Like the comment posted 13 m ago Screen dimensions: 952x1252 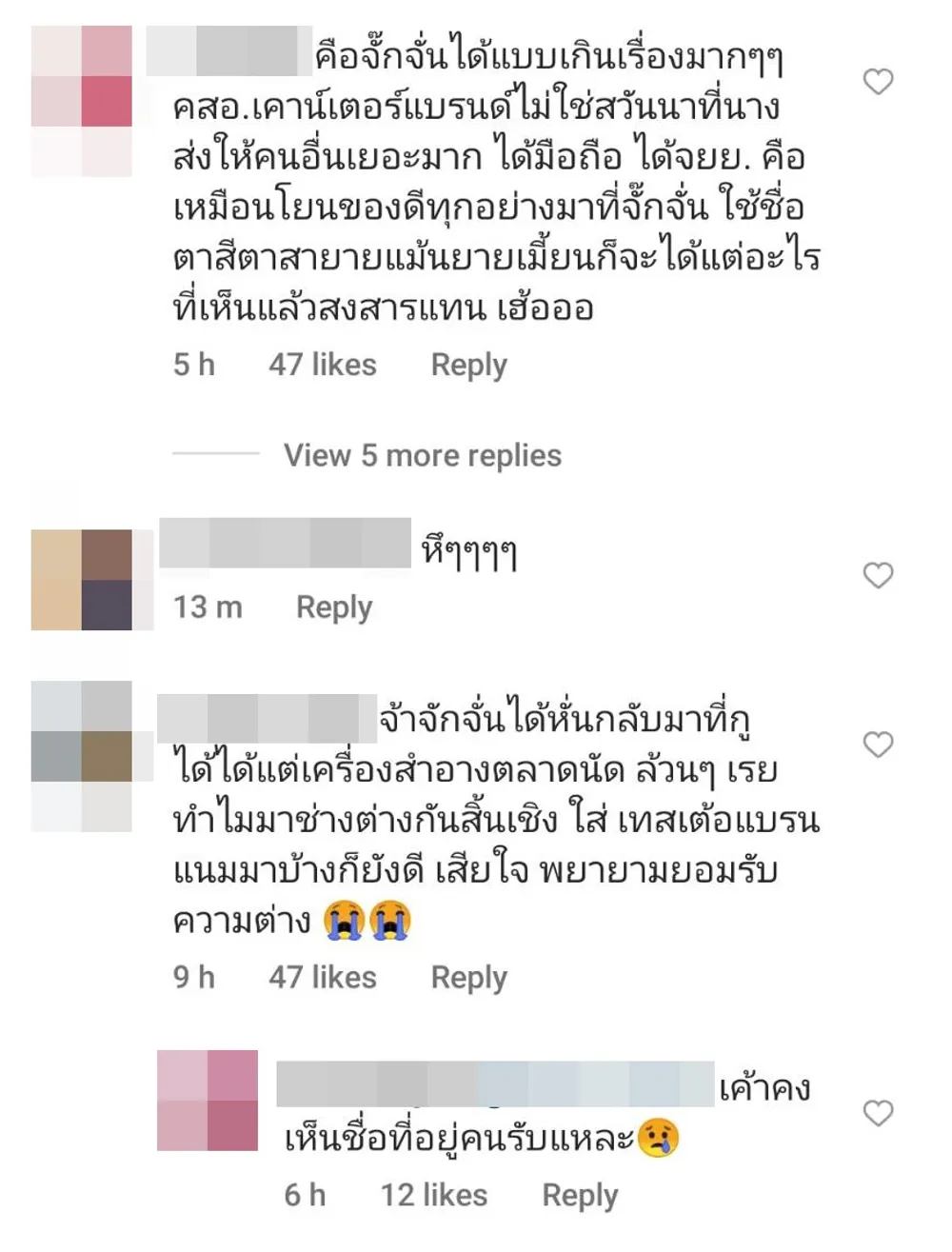[x=878, y=575]
